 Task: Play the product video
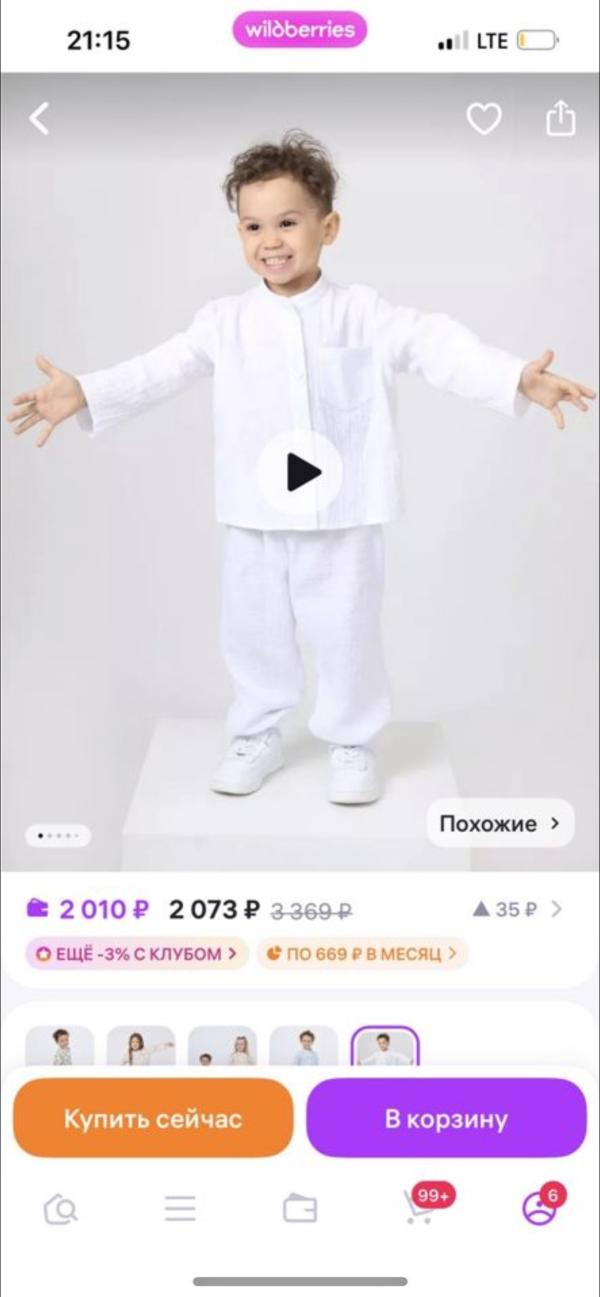pyautogui.click(x=301, y=472)
